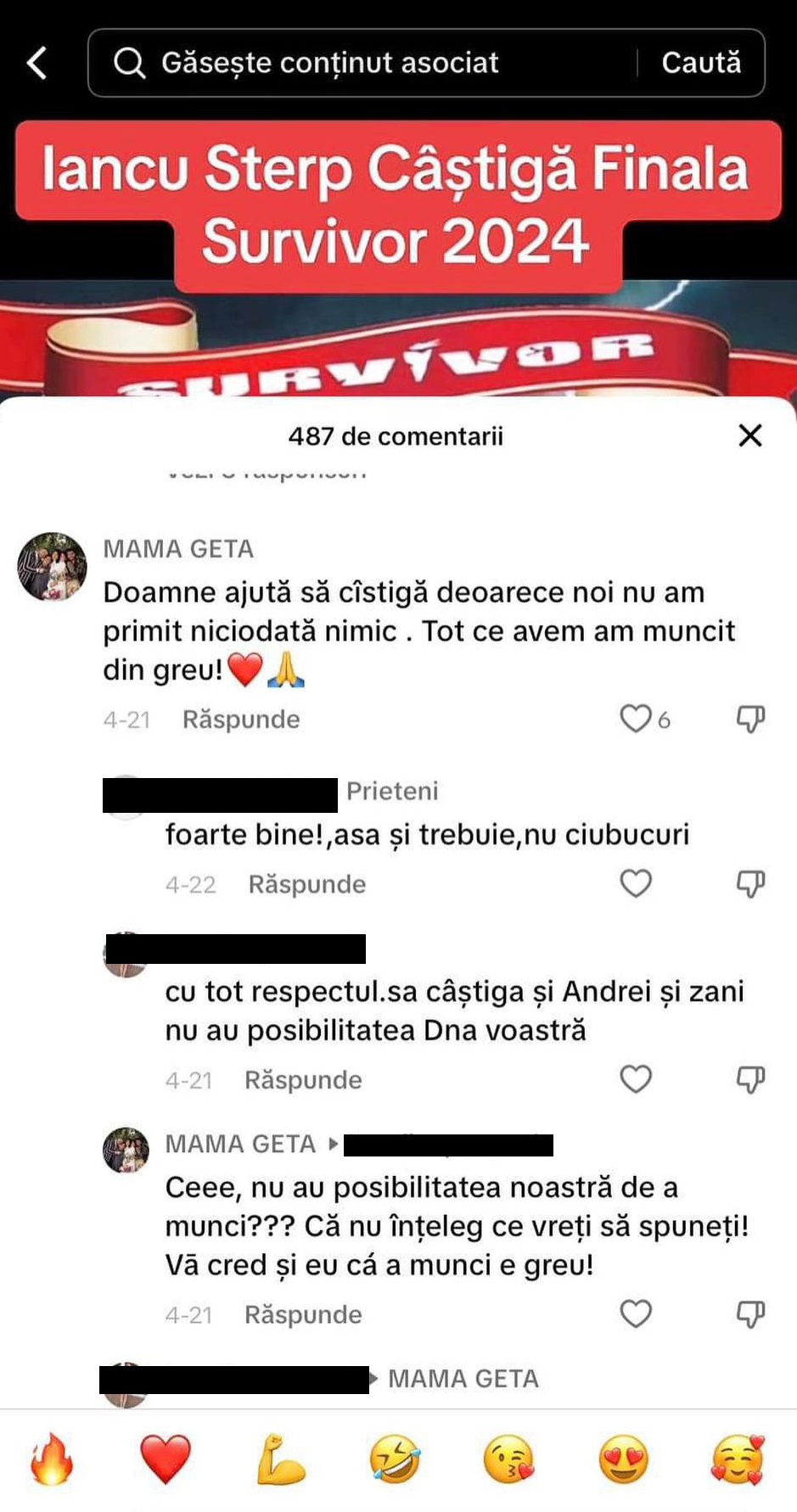Go back with the top-left arrow

pyautogui.click(x=37, y=63)
